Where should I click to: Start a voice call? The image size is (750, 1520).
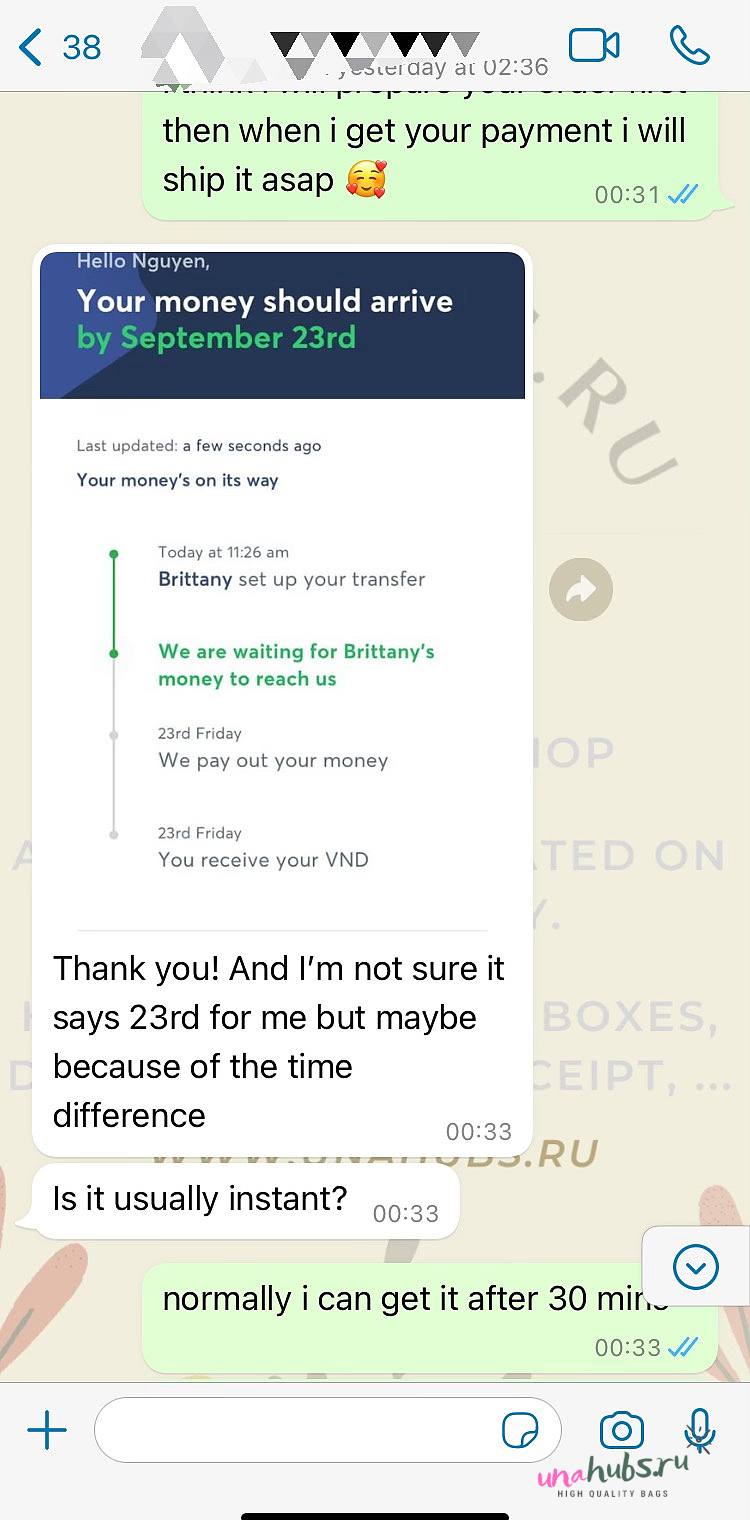pyautogui.click(x=689, y=46)
